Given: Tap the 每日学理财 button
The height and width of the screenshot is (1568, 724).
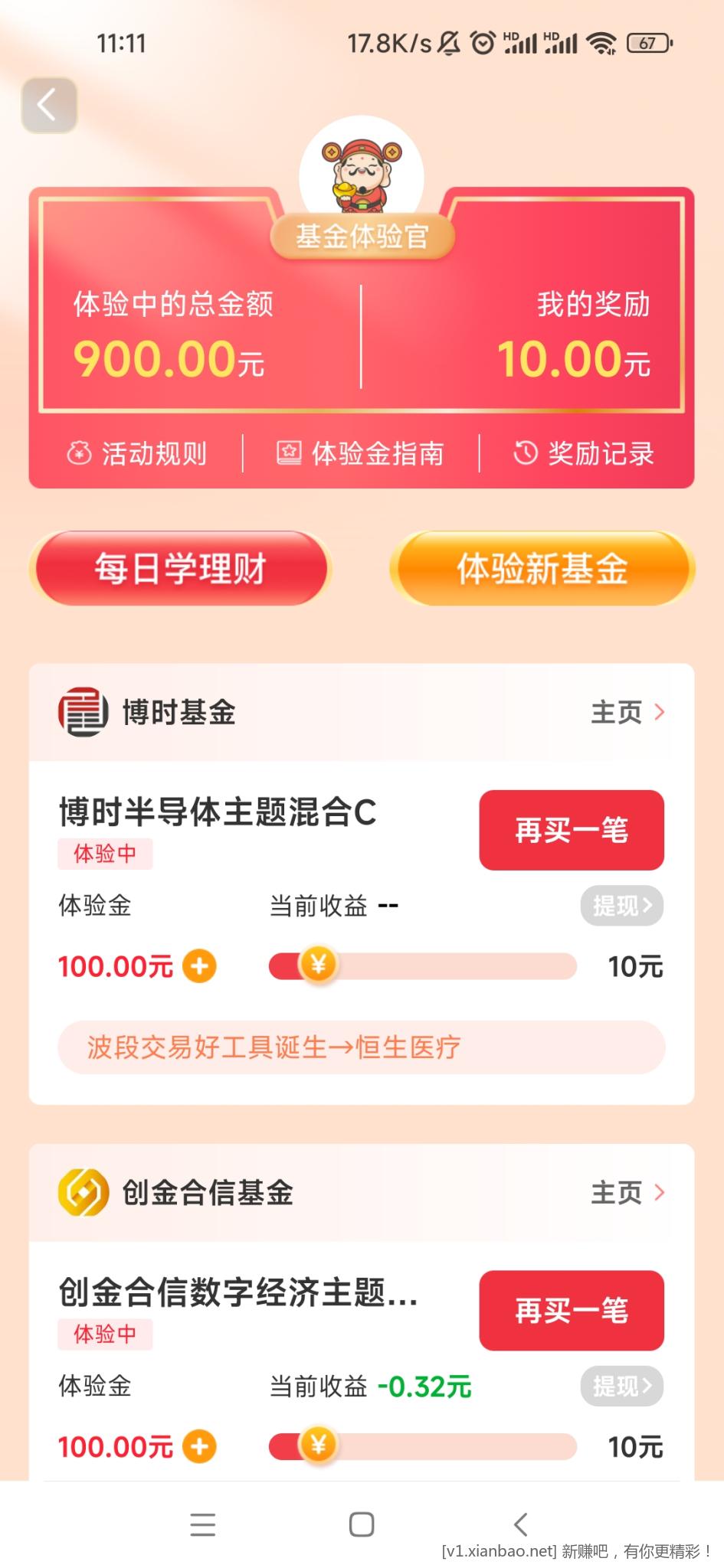Looking at the screenshot, I should 181,569.
